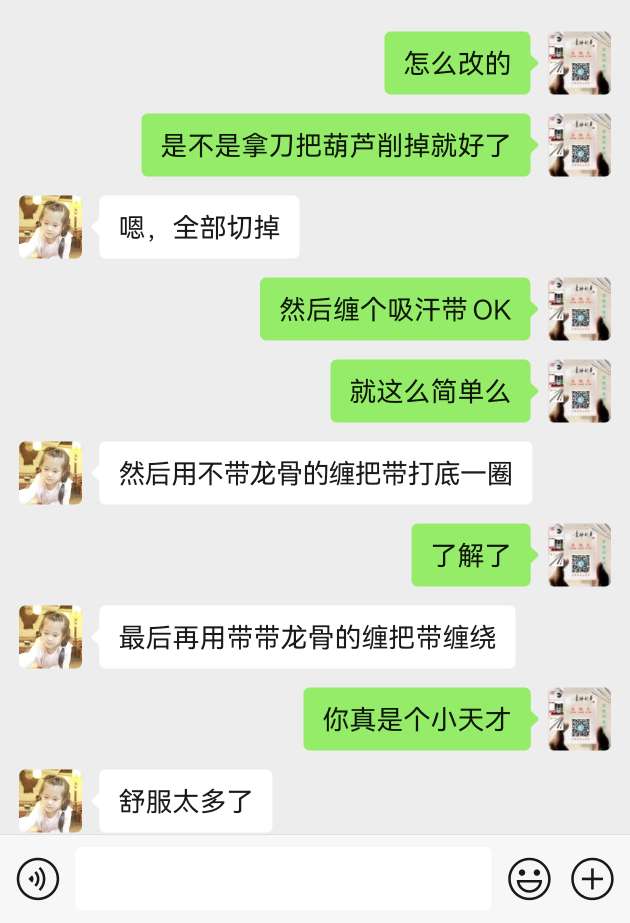
Task: Open contact avatar beside 嗯，全部切掉
Action: pos(51,227)
